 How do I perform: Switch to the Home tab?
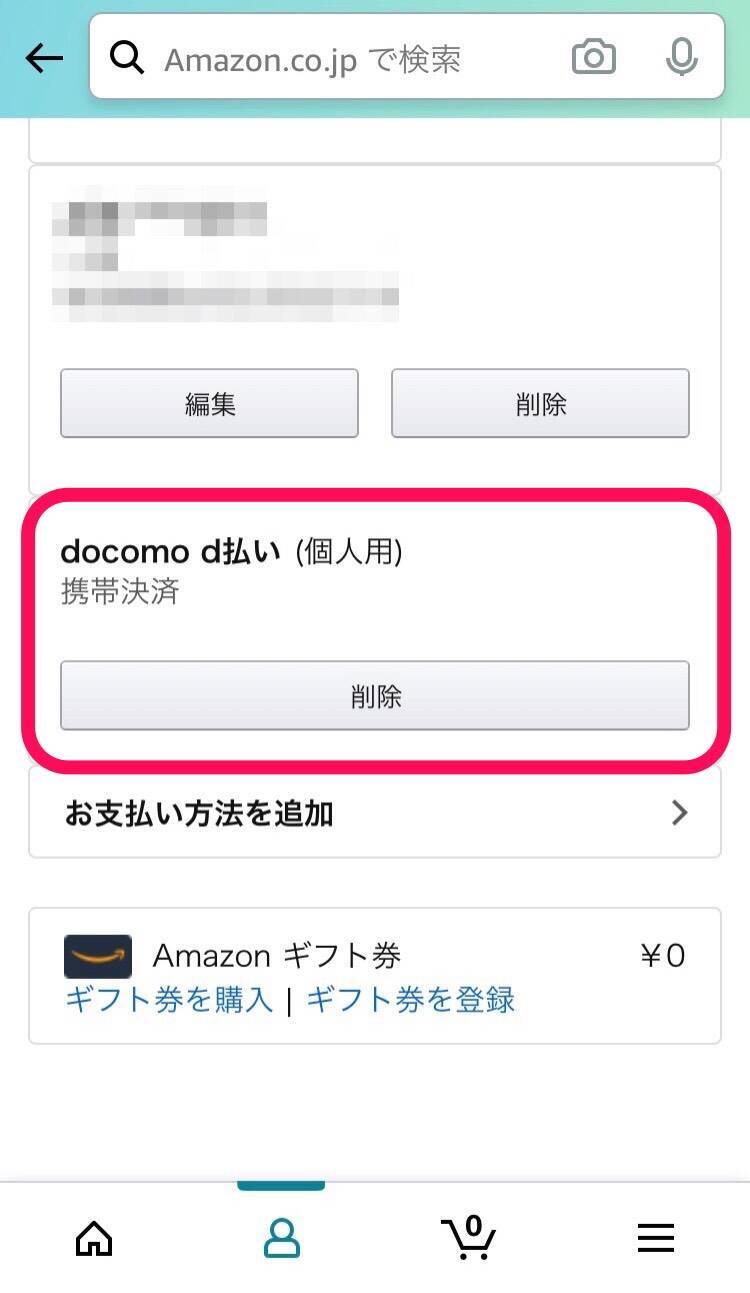[x=94, y=1240]
